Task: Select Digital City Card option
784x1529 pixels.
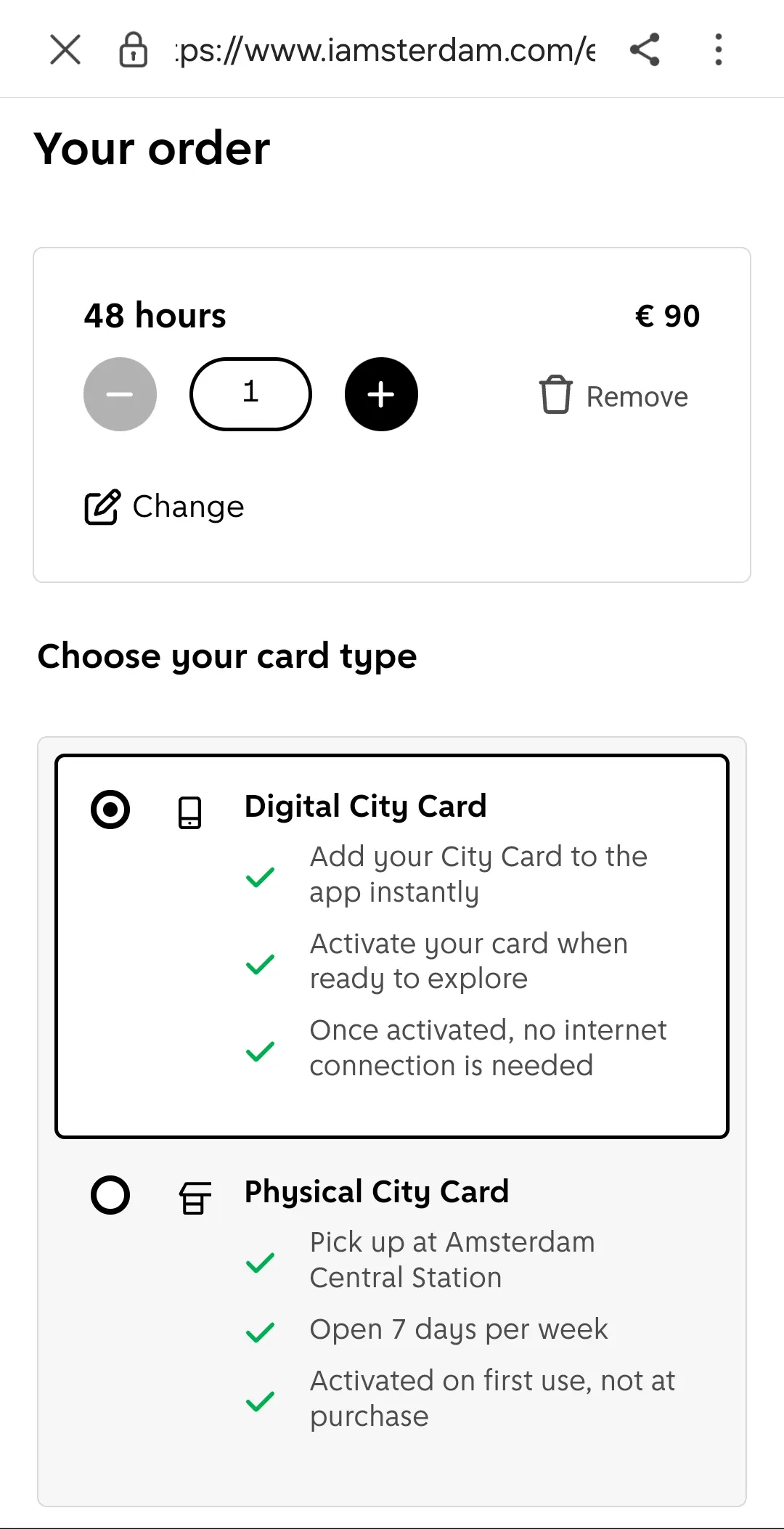Action: click(110, 809)
